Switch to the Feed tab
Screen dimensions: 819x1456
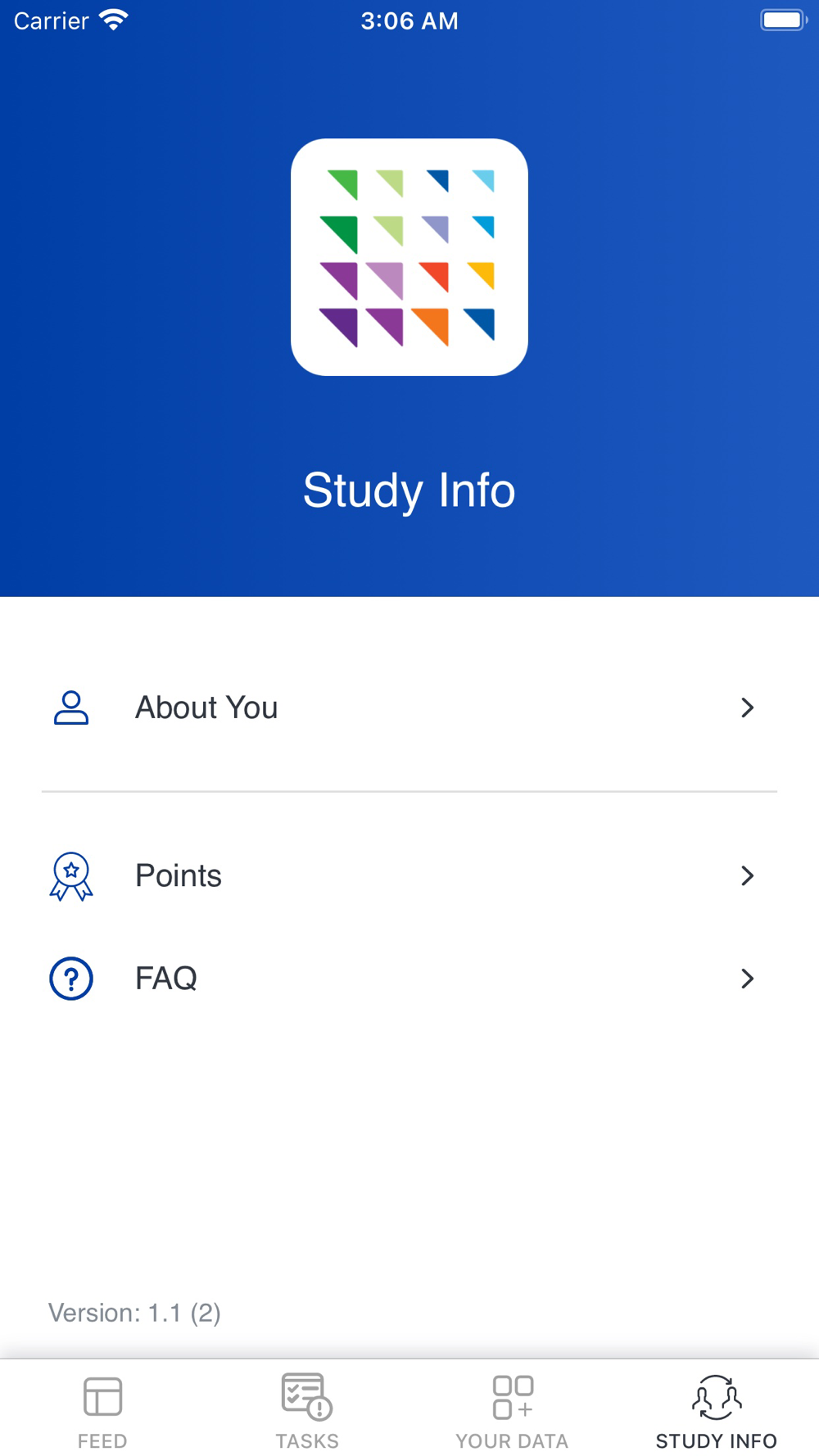102,1410
